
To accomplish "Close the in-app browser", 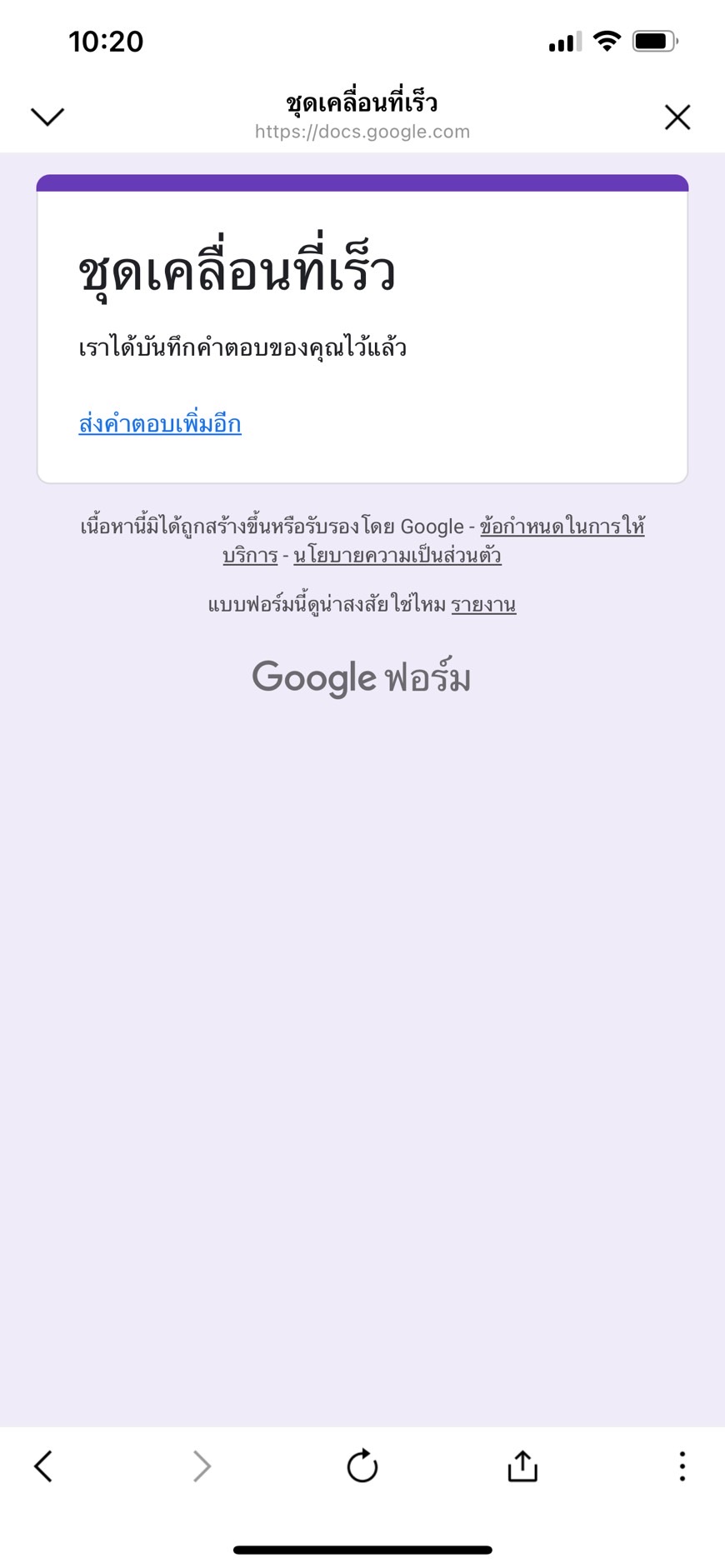I will pyautogui.click(x=677, y=117).
